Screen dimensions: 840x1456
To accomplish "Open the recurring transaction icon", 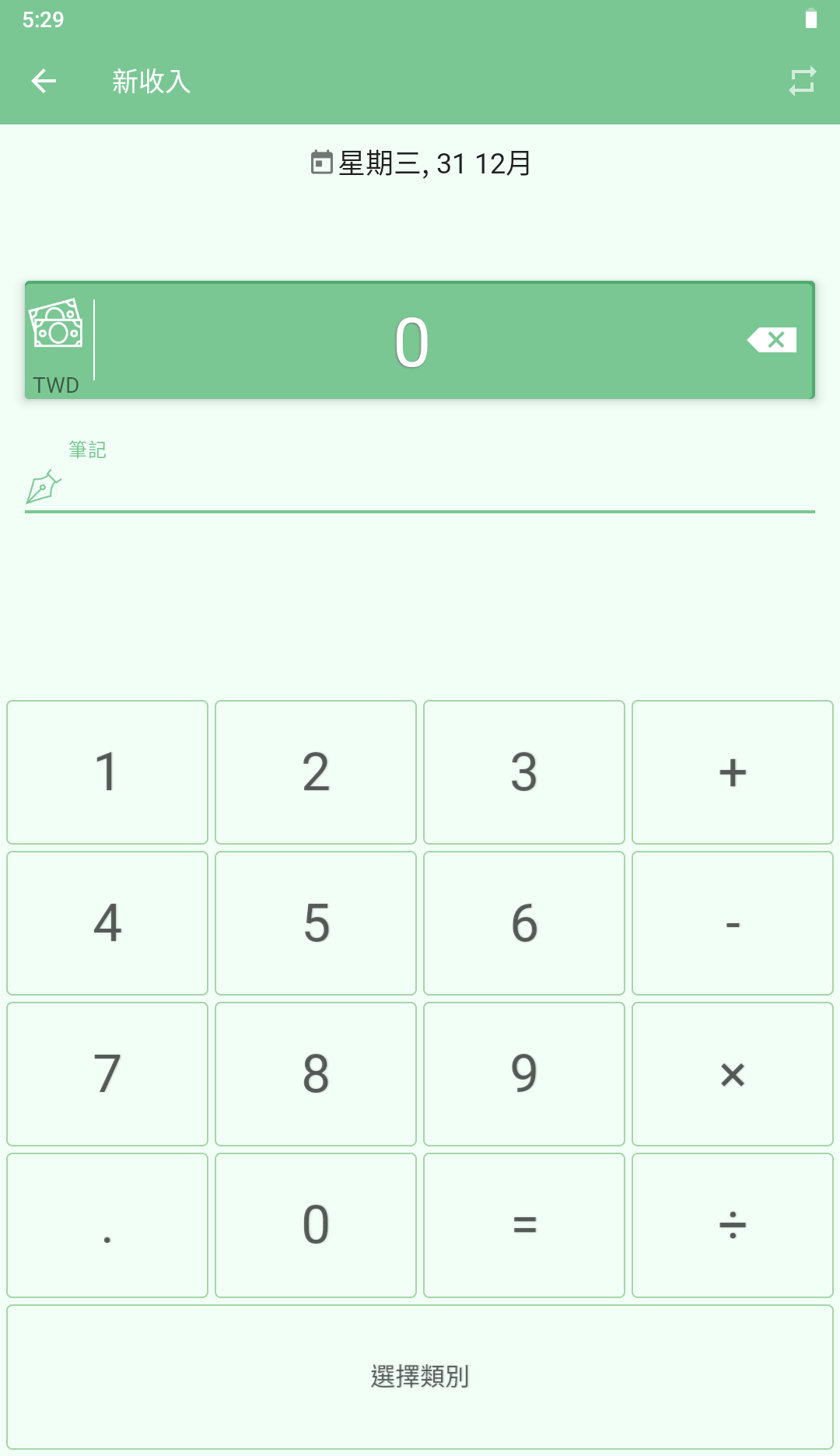I will tap(802, 81).
